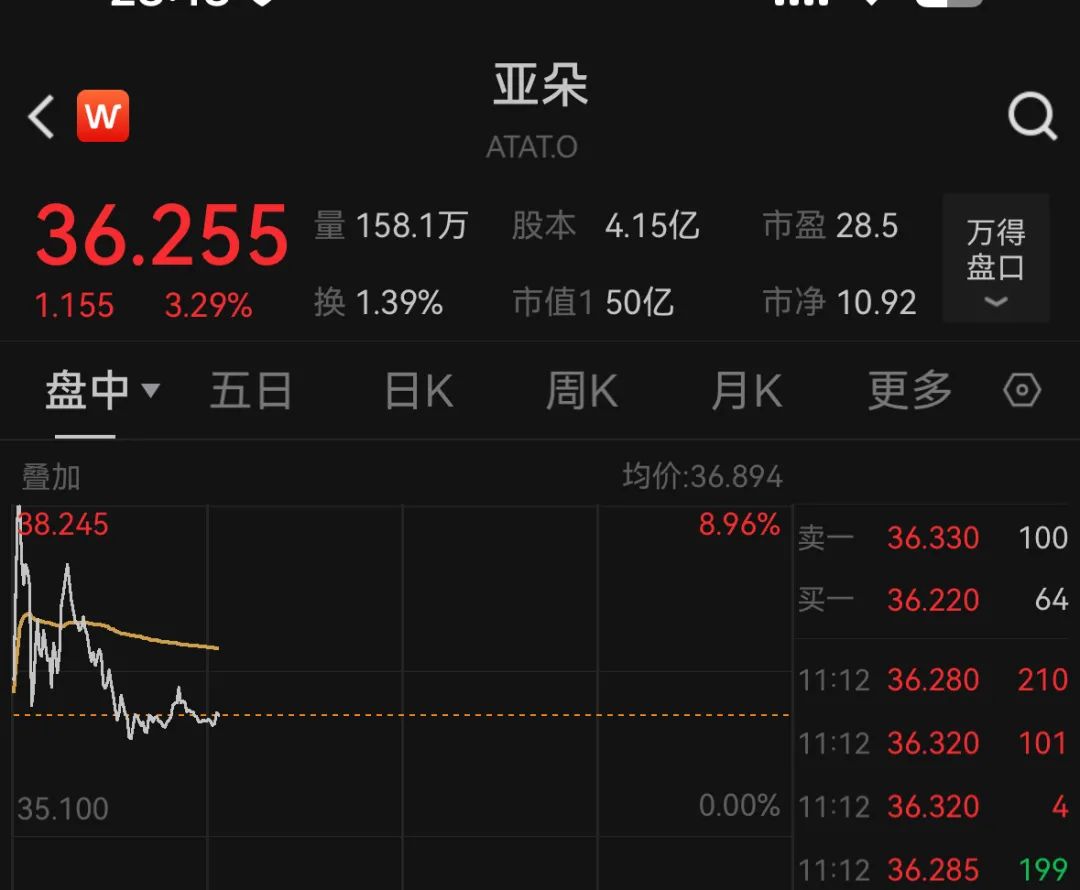Open the 盘中 dropdown
1080x890 pixels.
pyautogui.click(x=102, y=391)
